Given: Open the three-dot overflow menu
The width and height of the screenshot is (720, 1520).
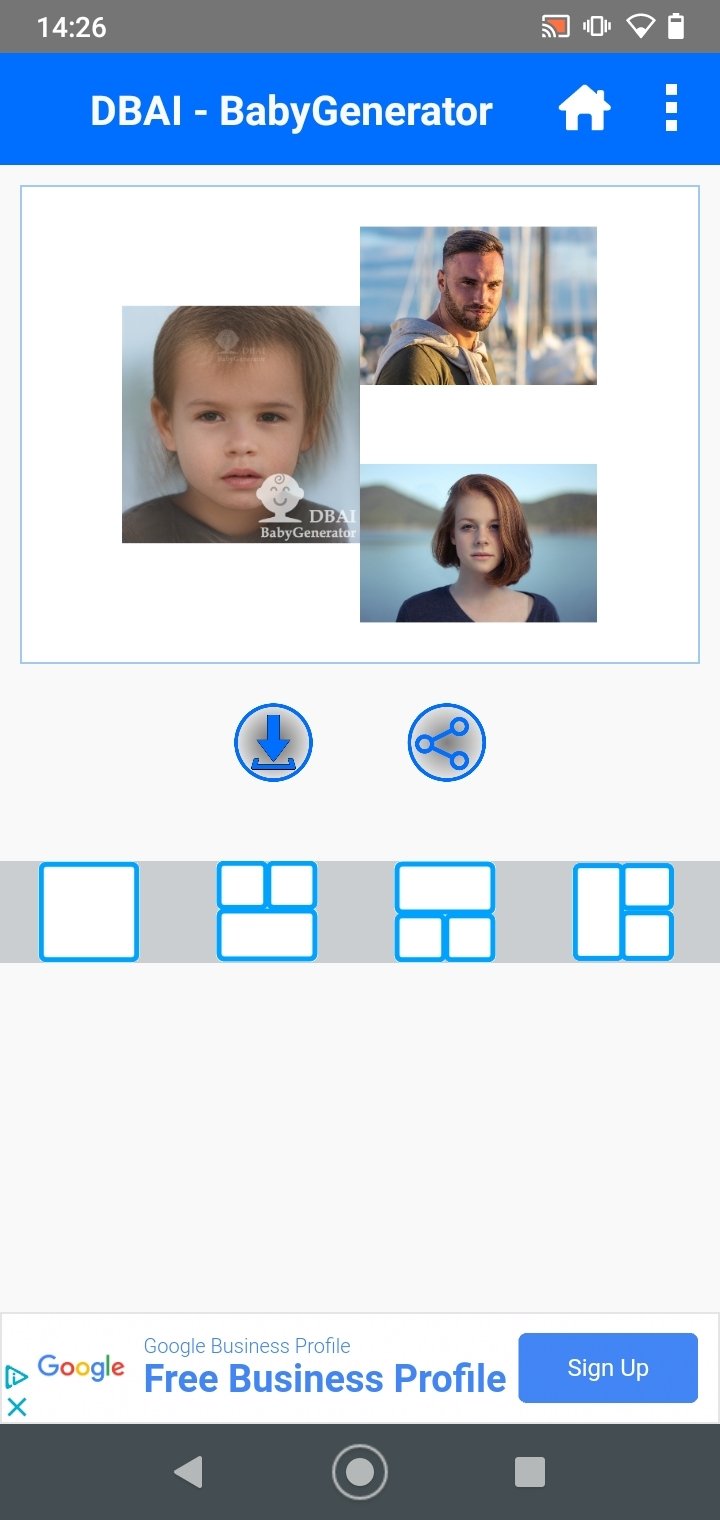Looking at the screenshot, I should [x=671, y=108].
